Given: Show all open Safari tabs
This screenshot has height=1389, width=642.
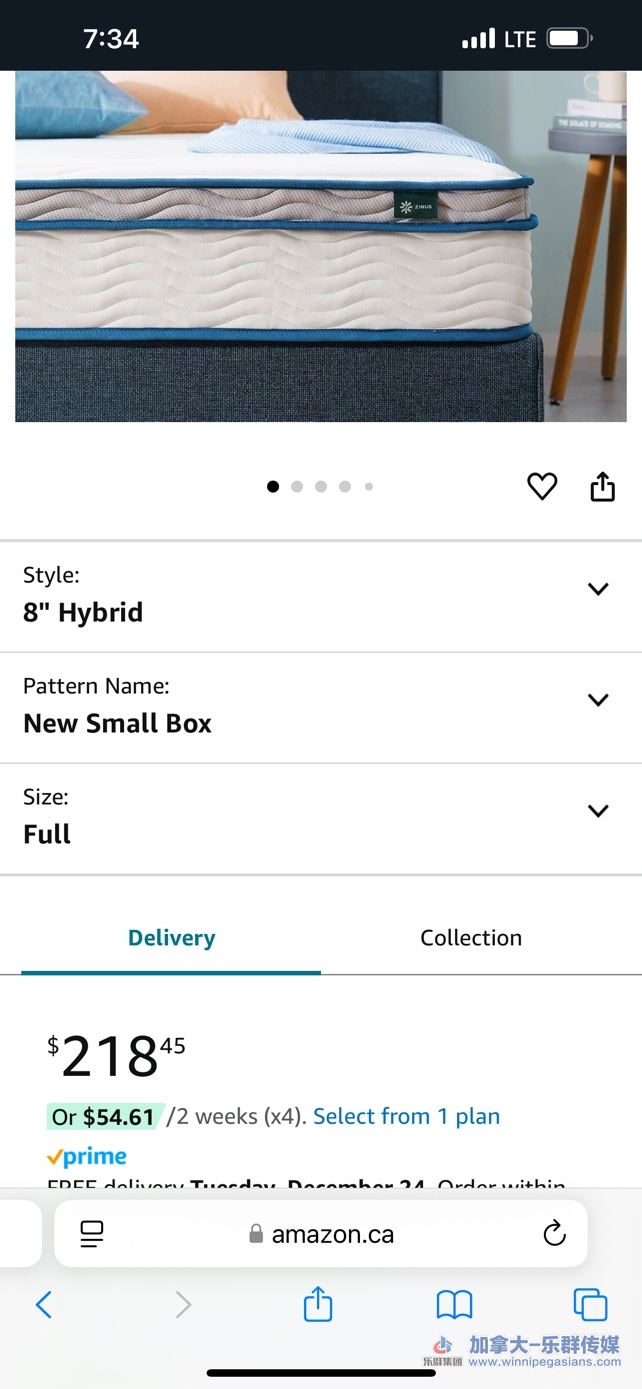Looking at the screenshot, I should pos(590,1304).
